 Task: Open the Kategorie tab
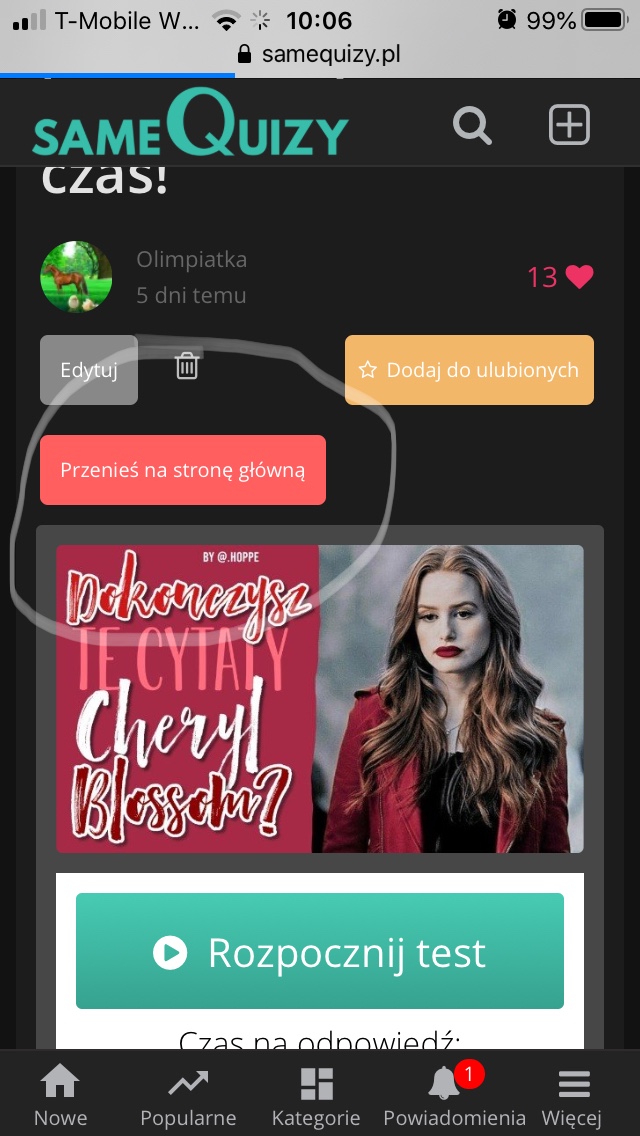[316, 1096]
